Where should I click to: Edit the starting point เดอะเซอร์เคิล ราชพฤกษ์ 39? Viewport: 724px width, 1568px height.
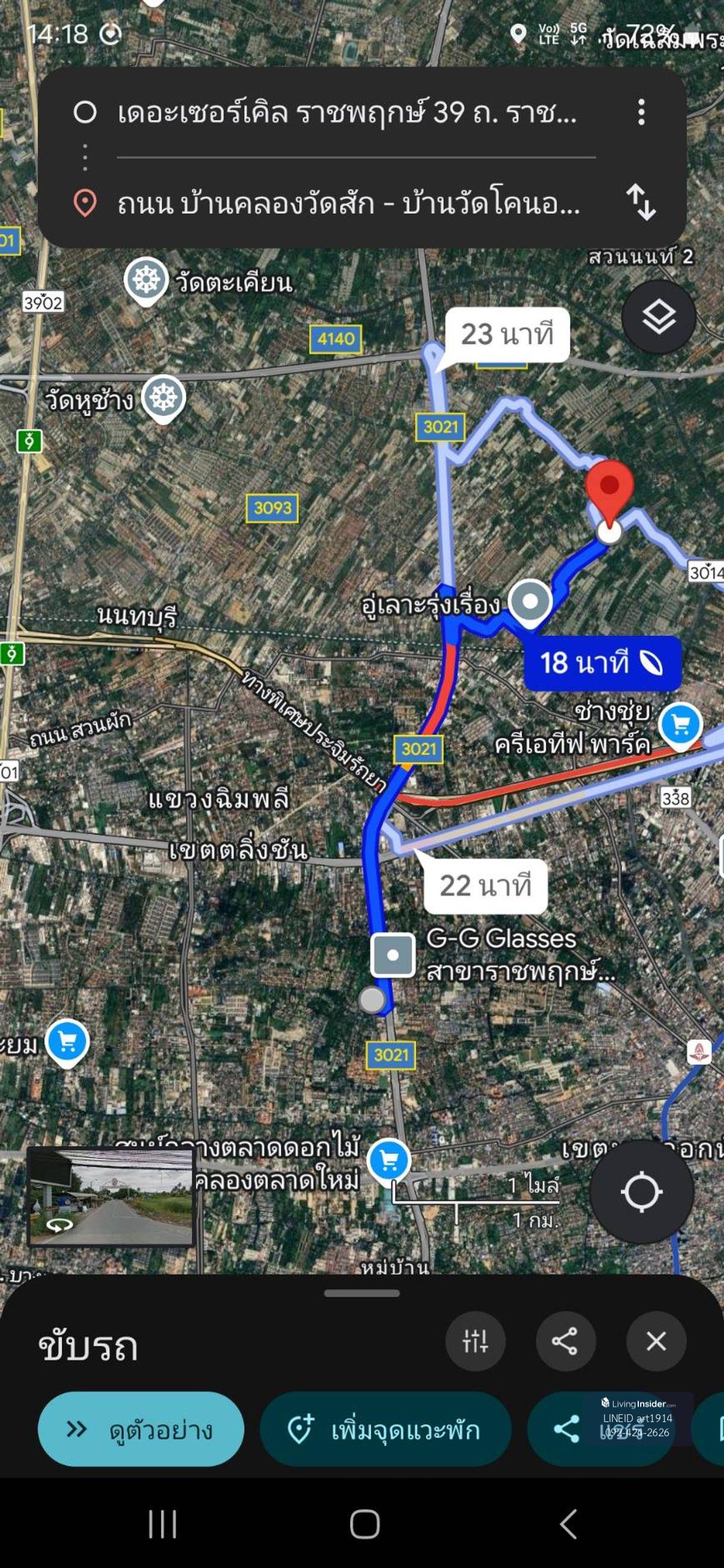click(347, 113)
